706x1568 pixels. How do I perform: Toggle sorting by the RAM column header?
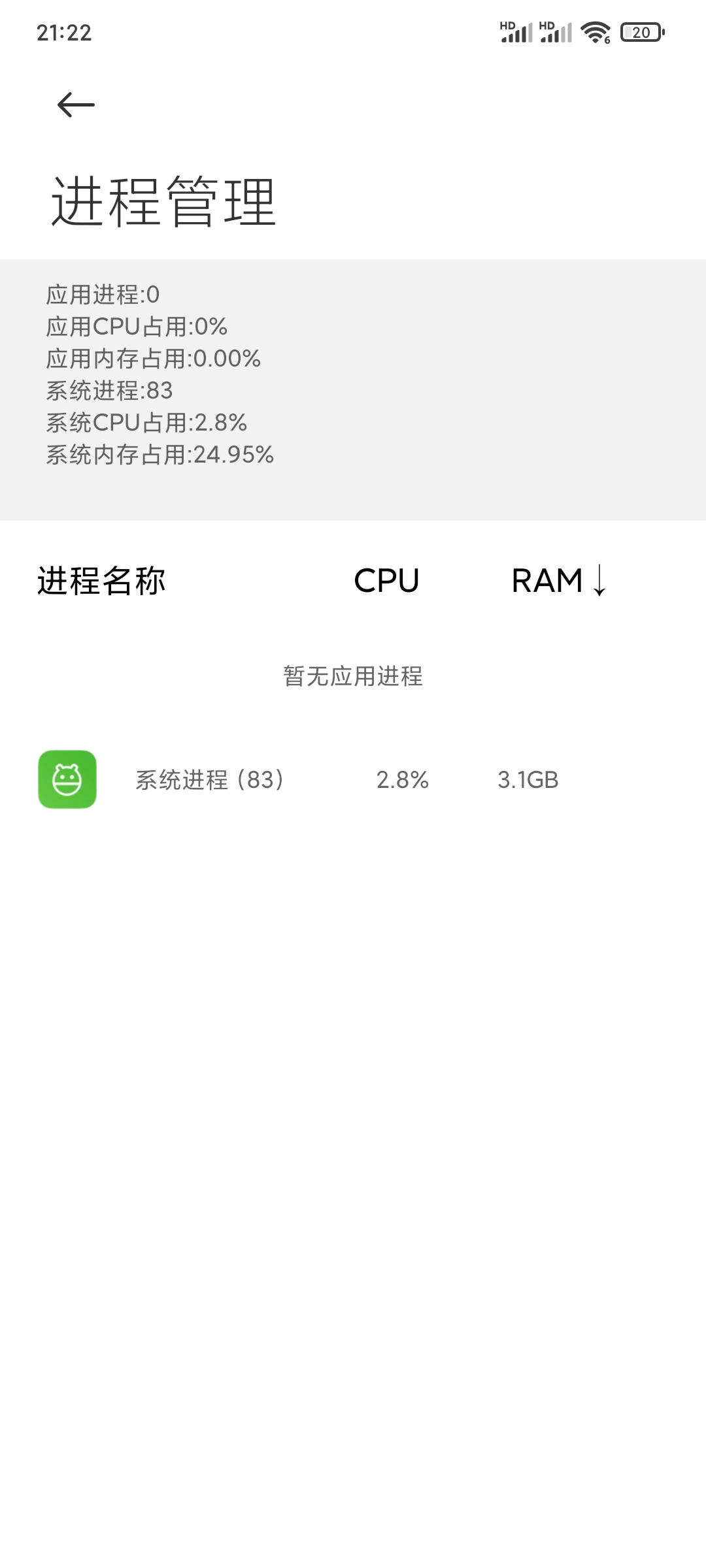tap(559, 580)
